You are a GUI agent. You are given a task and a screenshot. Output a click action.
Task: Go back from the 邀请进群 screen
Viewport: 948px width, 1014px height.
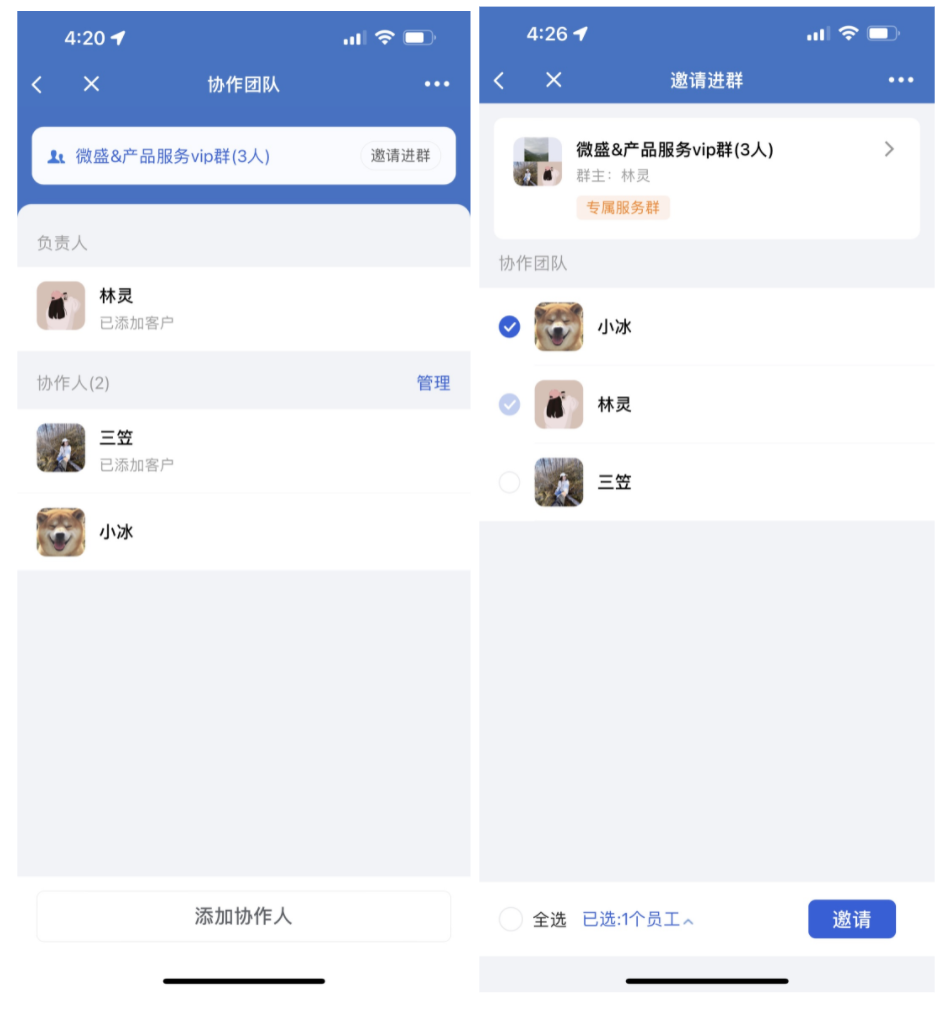click(499, 81)
